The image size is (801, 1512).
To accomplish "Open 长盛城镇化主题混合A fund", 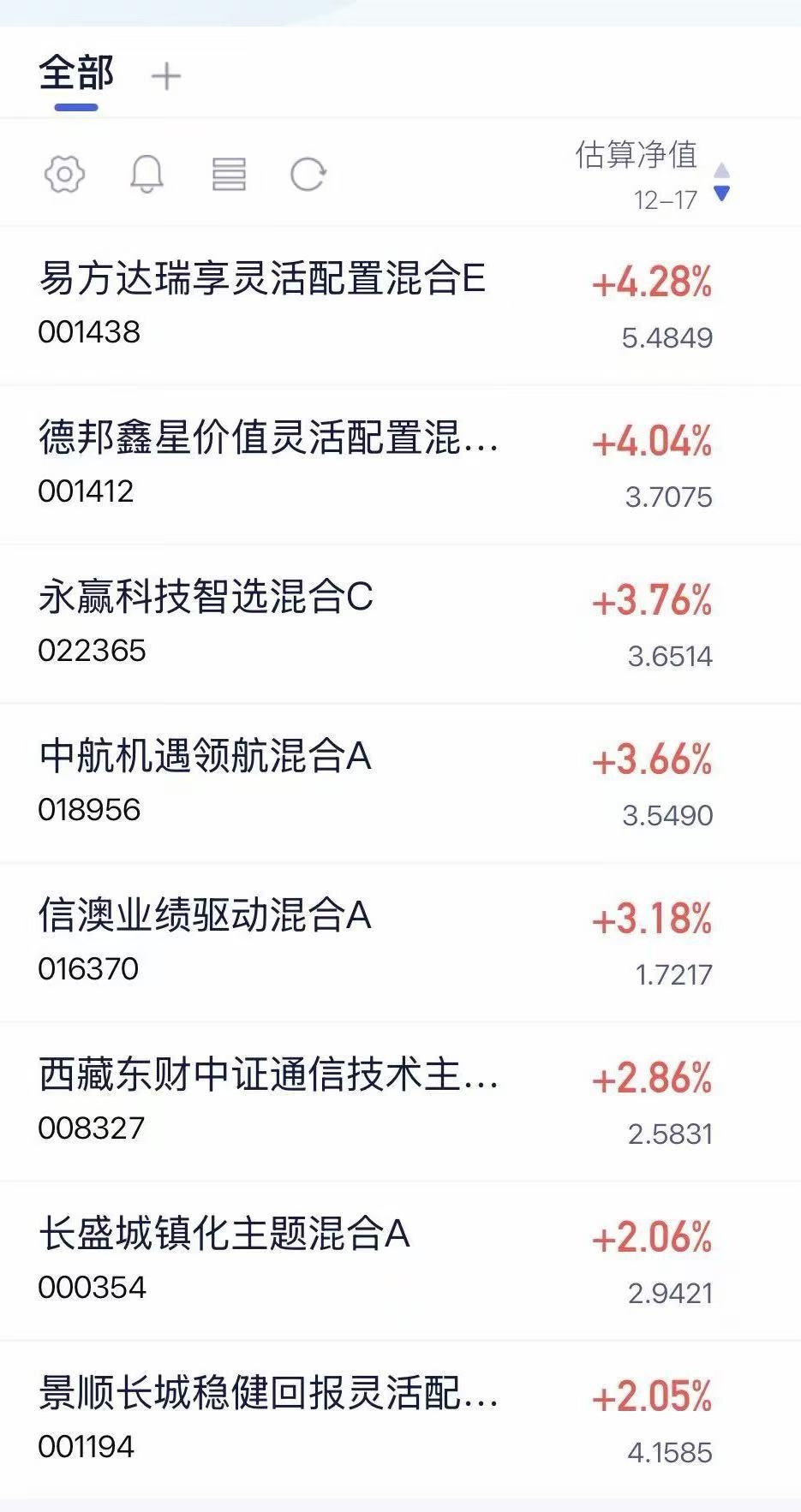I will pyautogui.click(x=224, y=1259).
